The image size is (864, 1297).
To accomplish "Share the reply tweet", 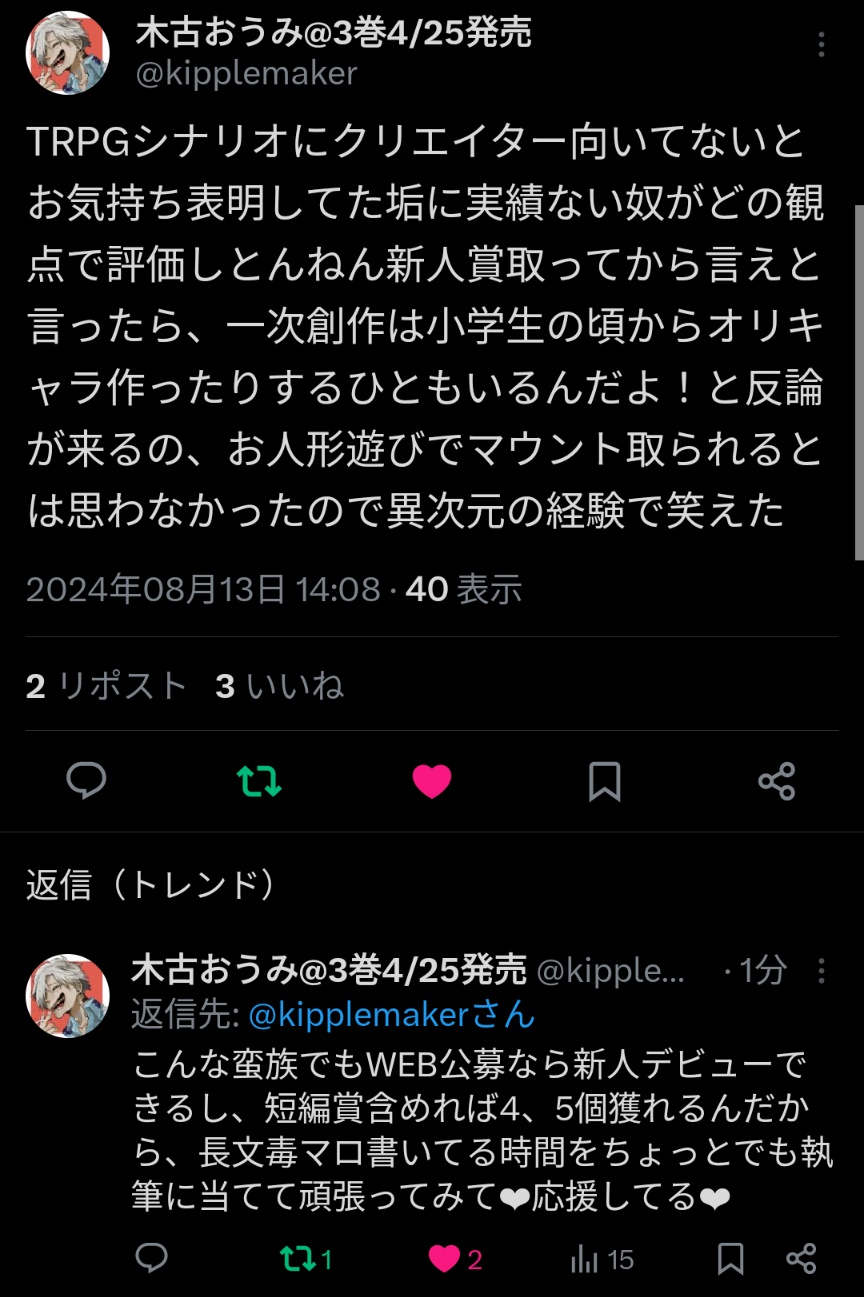I will [801, 1258].
